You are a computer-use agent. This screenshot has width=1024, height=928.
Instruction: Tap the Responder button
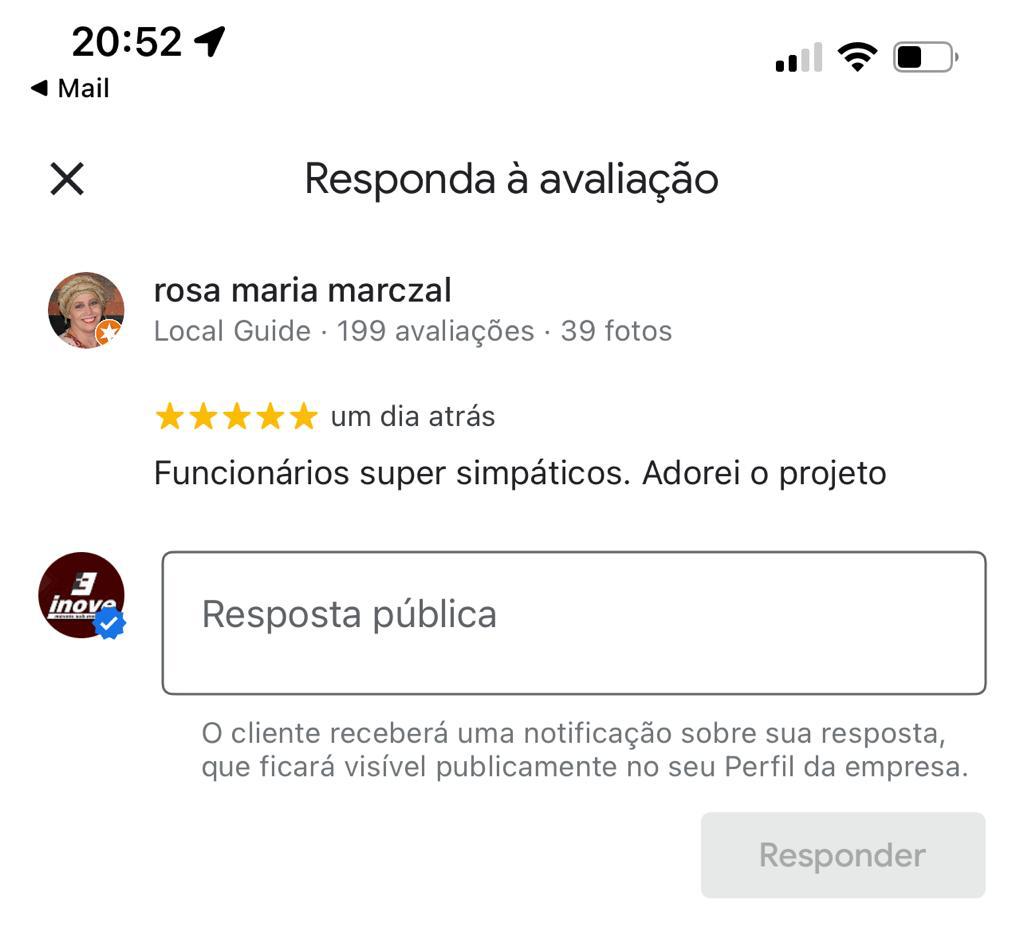coord(842,855)
